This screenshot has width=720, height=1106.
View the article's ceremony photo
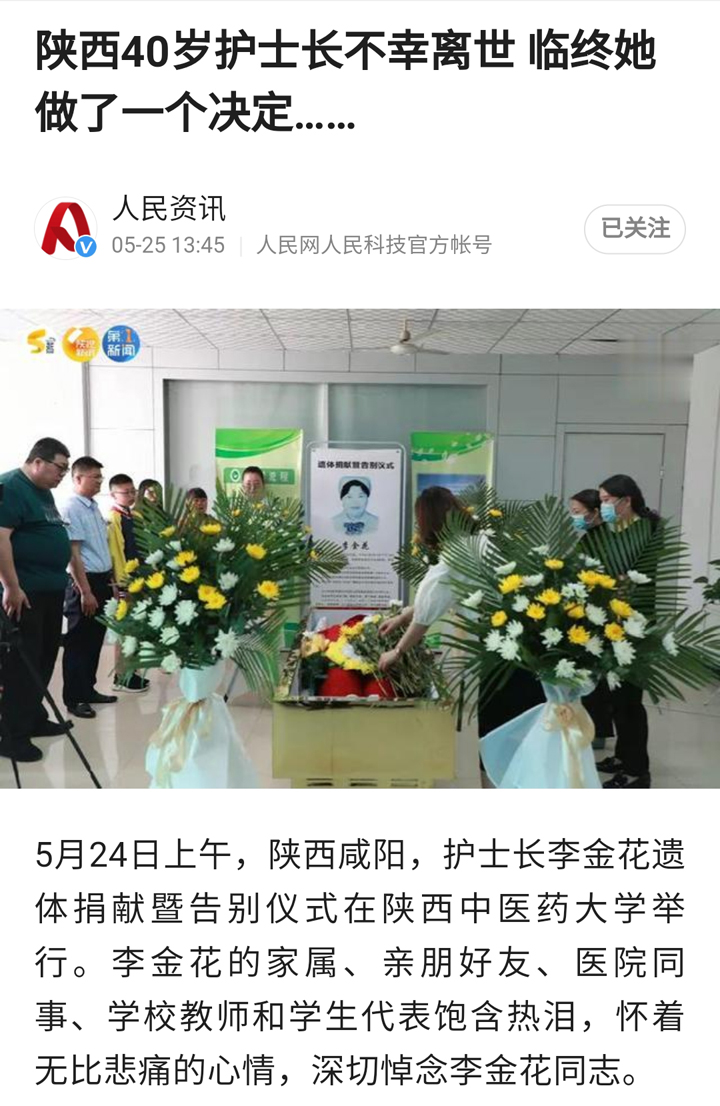pos(360,548)
